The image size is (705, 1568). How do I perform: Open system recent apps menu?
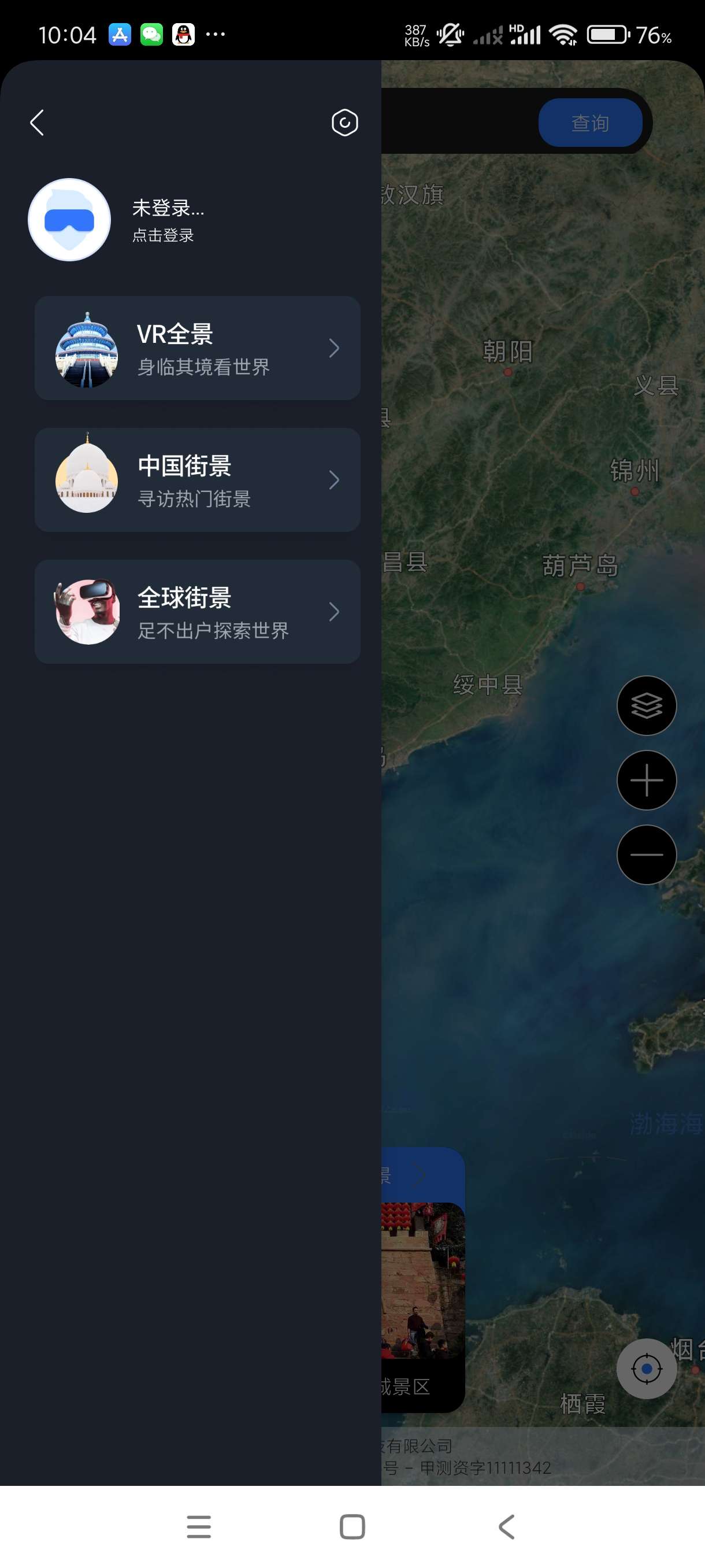pos(198,1526)
